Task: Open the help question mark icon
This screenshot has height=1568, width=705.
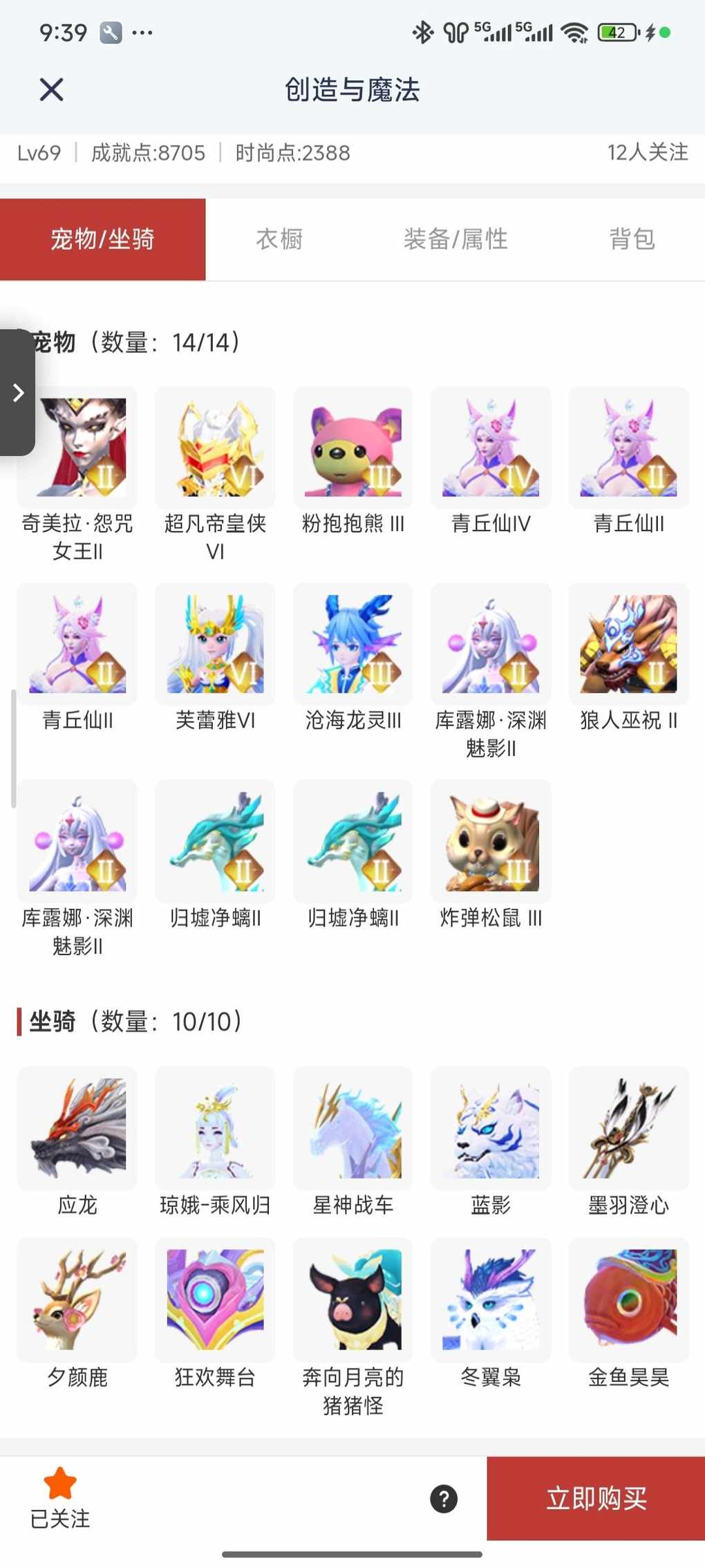Action: coord(444,1499)
